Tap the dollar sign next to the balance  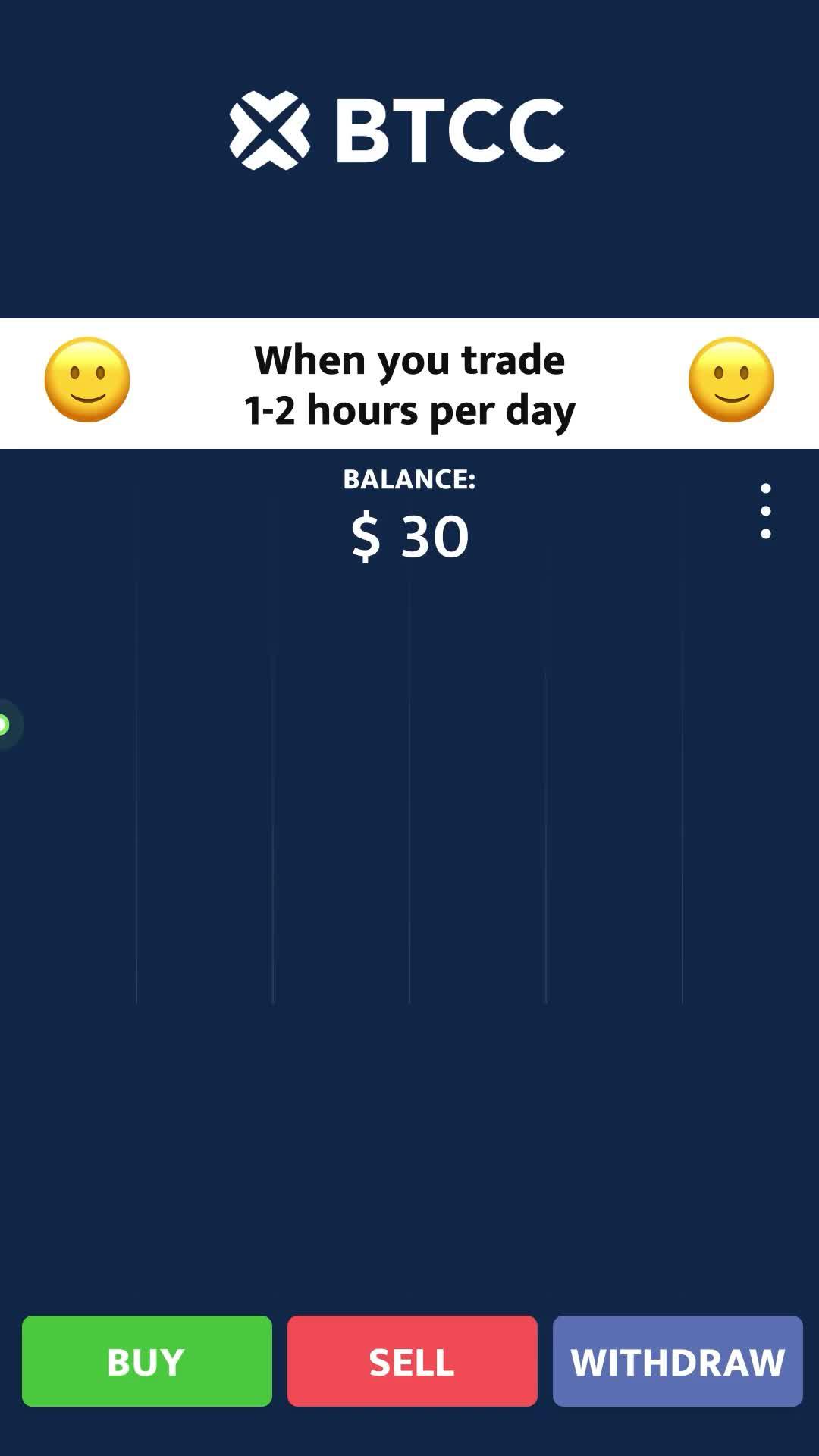(x=364, y=535)
